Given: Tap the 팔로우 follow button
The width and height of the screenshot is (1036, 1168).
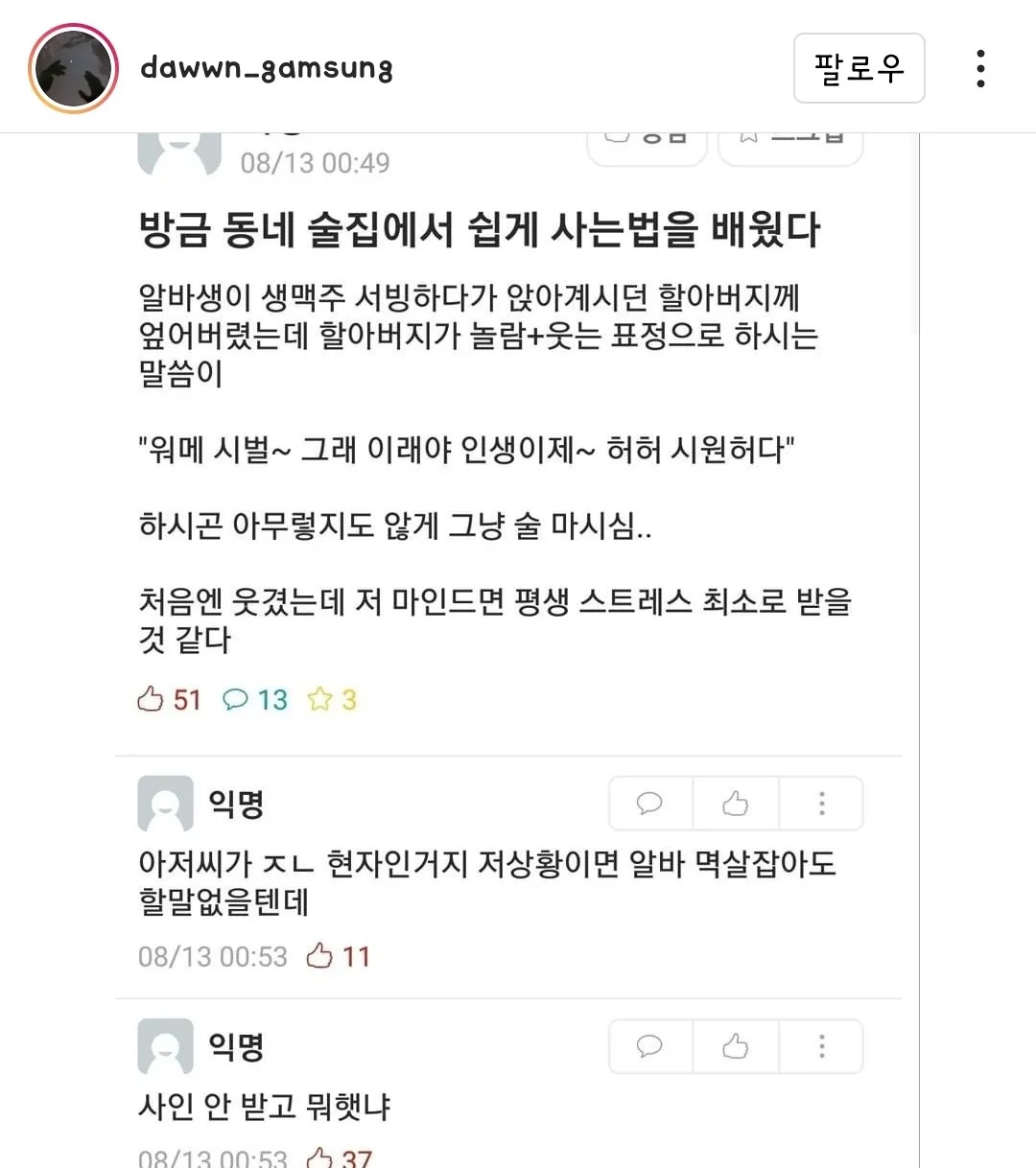Looking at the screenshot, I should [x=859, y=68].
